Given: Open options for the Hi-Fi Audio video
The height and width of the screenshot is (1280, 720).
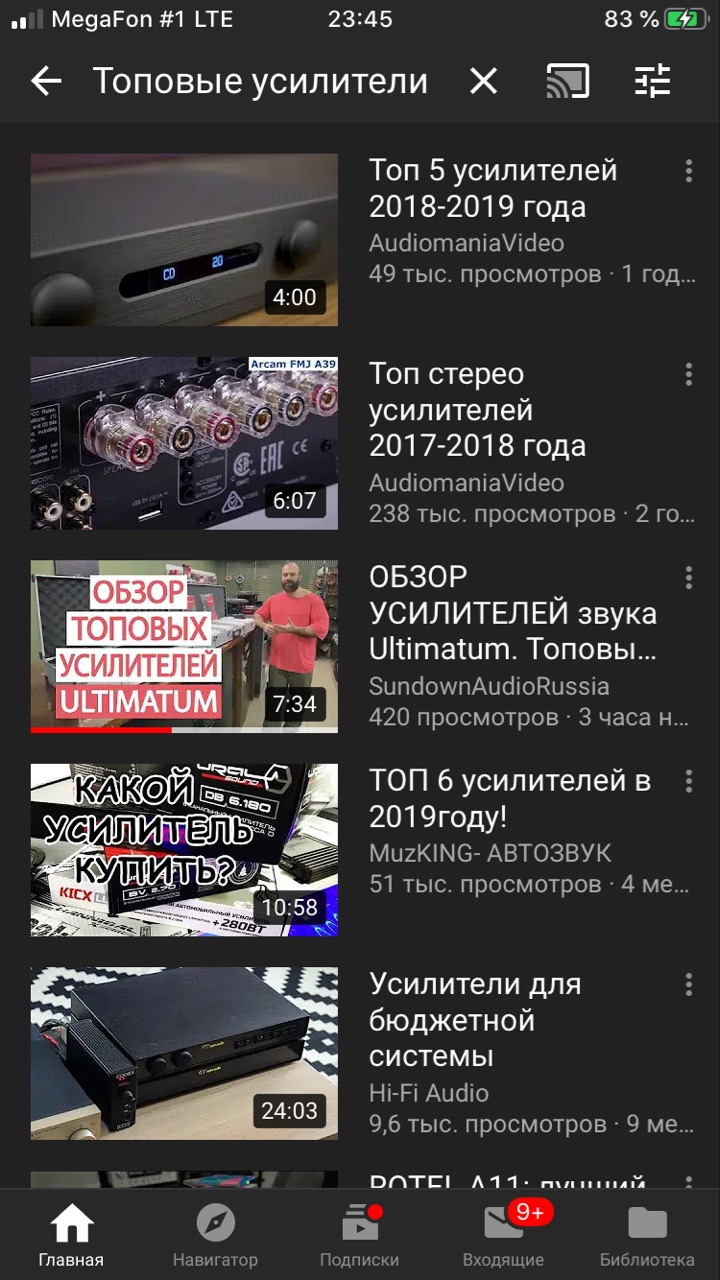Looking at the screenshot, I should tap(688, 985).
